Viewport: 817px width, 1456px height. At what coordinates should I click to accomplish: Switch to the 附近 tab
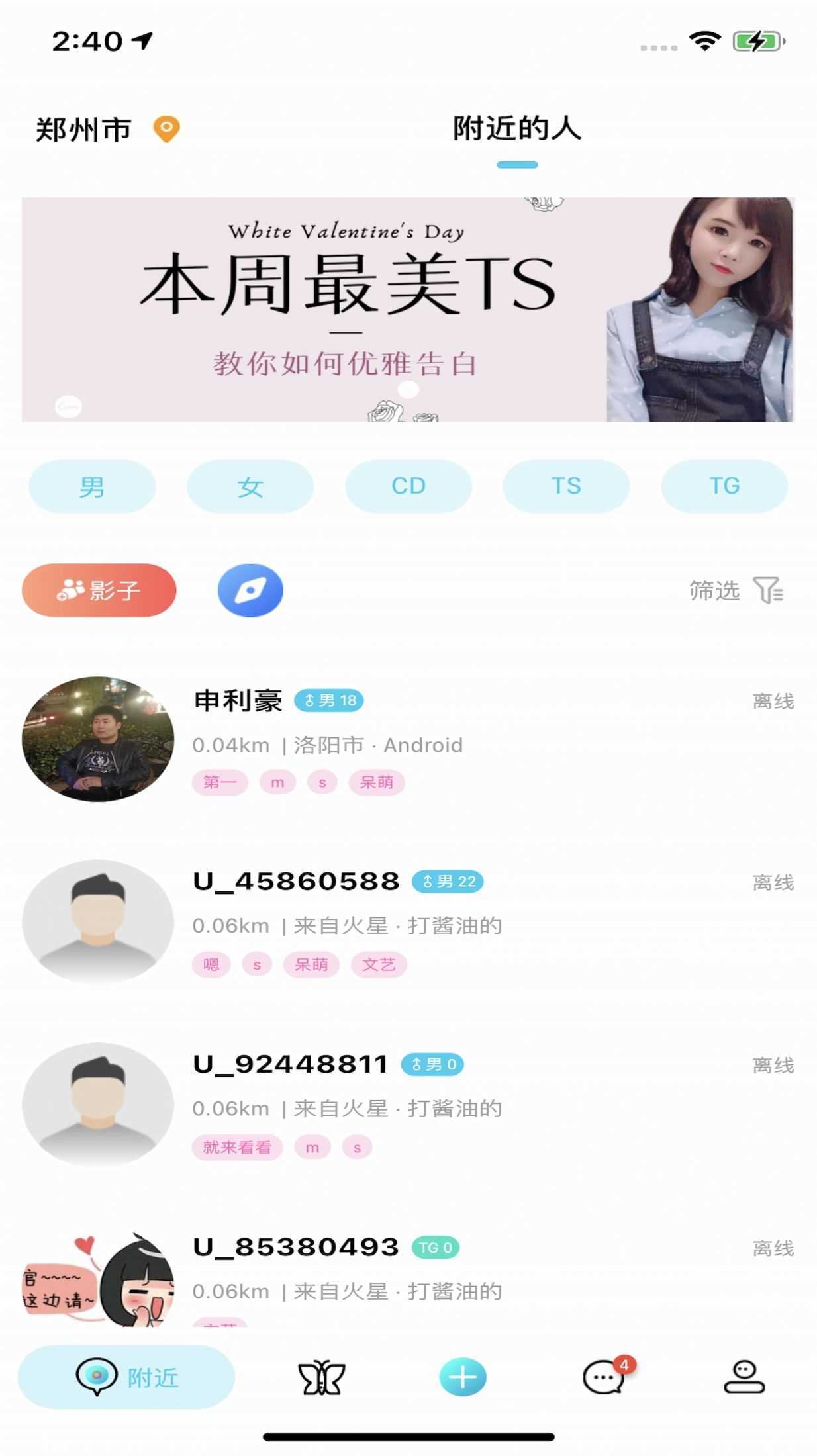pyautogui.click(x=126, y=1377)
